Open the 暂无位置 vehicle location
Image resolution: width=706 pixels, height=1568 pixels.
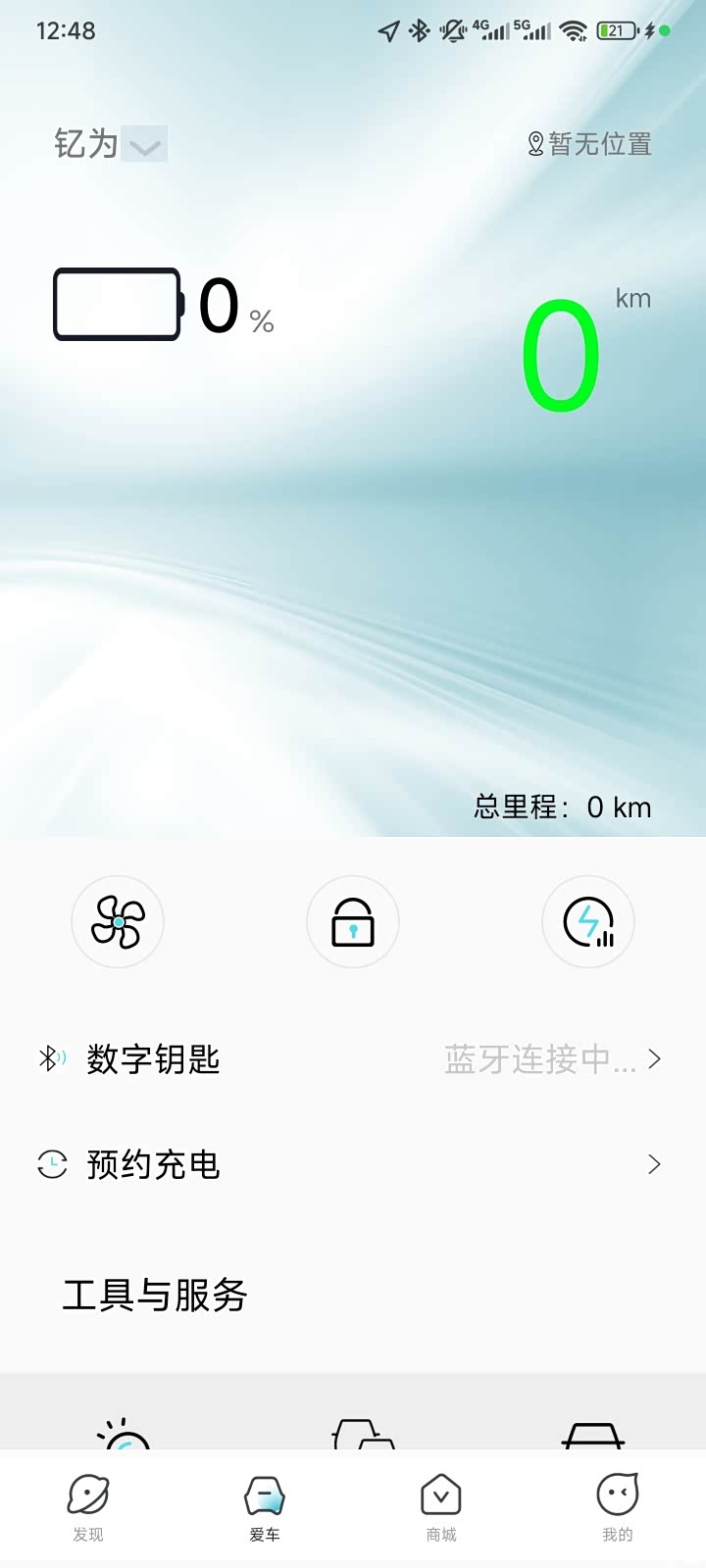[x=590, y=144]
